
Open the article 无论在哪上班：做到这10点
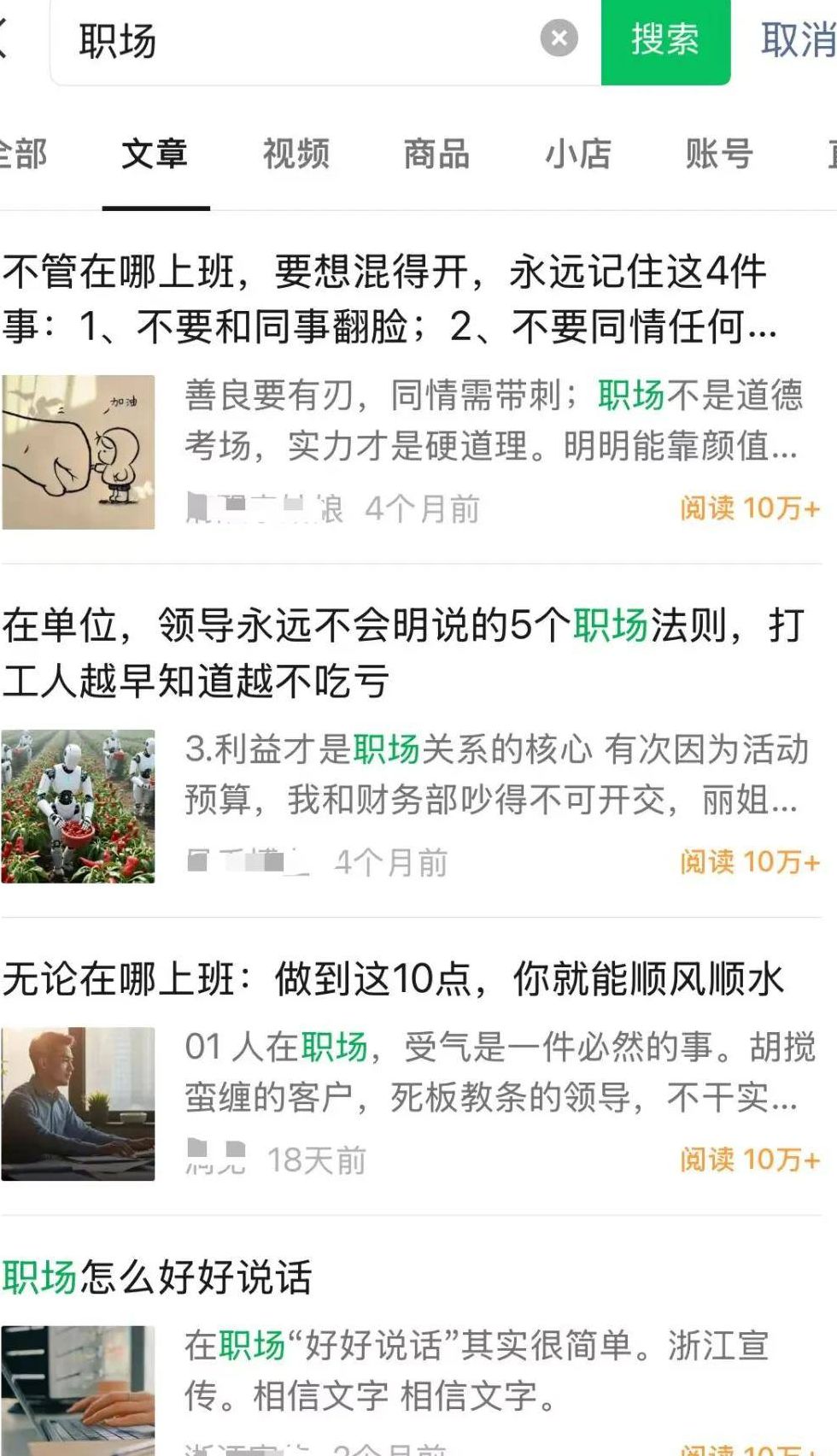pos(393,979)
